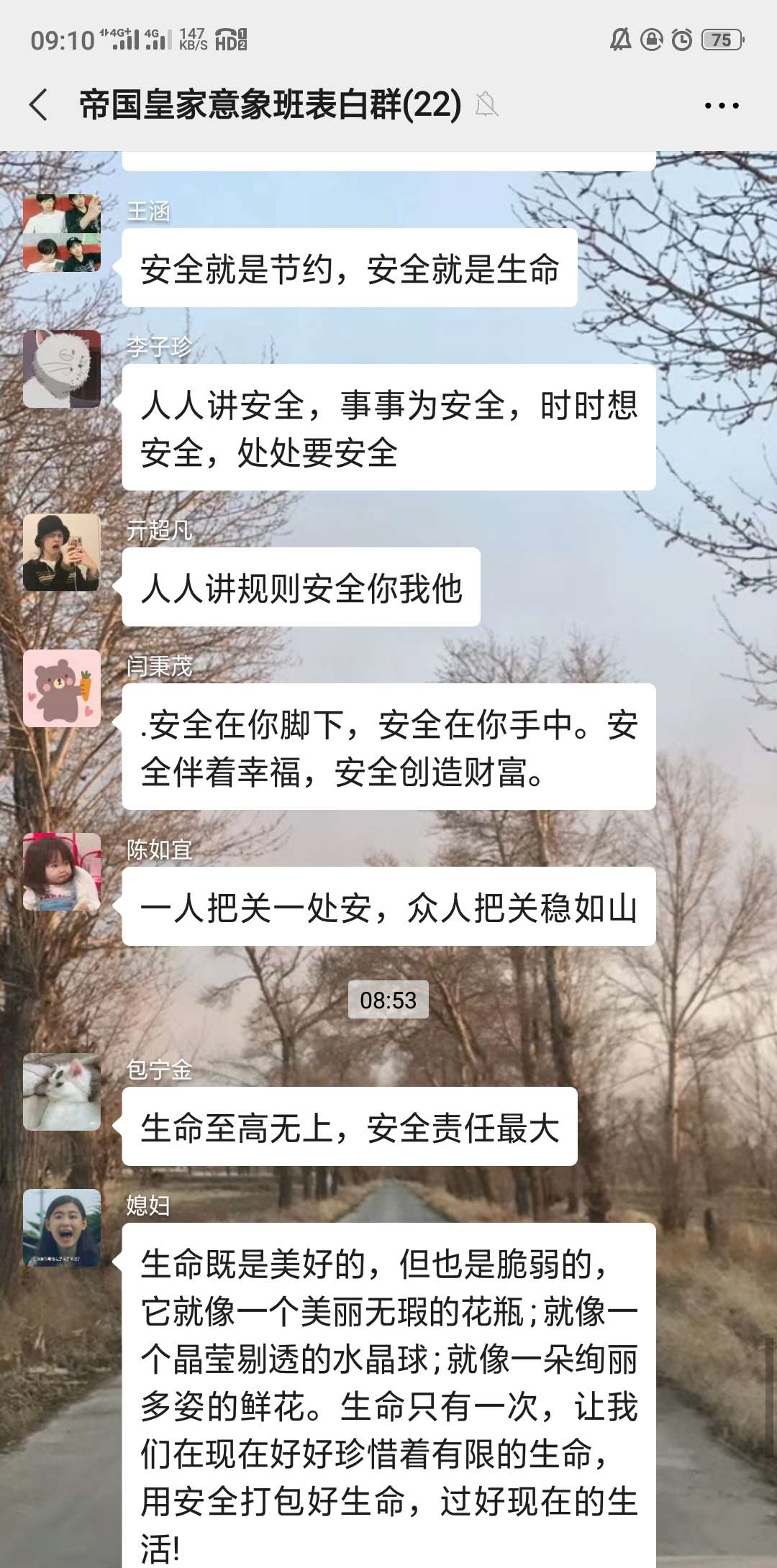
Task: Open the three-dot chat settings menu
Action: tap(721, 106)
